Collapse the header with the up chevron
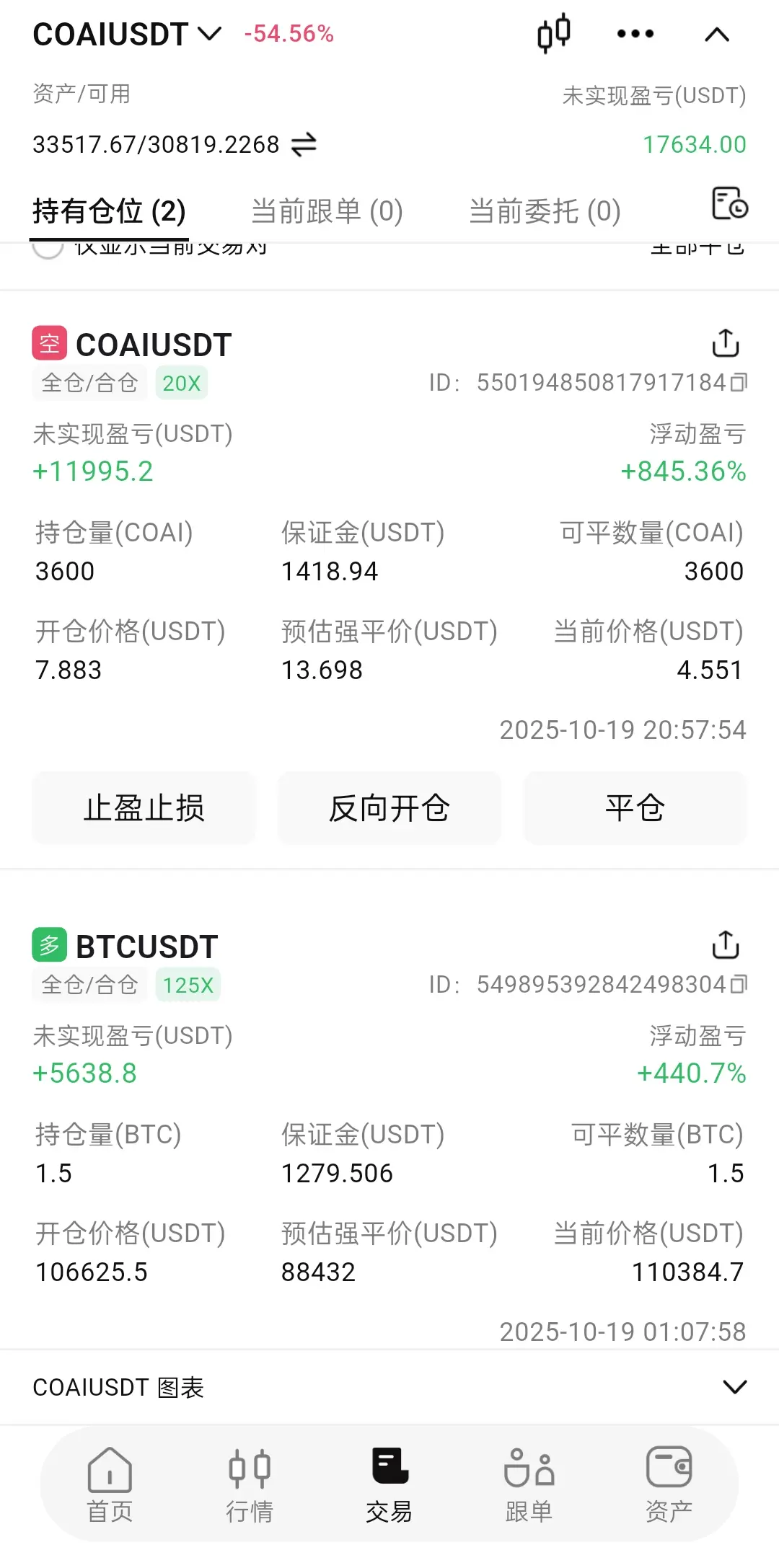This screenshot has height=1568, width=779. pyautogui.click(x=716, y=35)
